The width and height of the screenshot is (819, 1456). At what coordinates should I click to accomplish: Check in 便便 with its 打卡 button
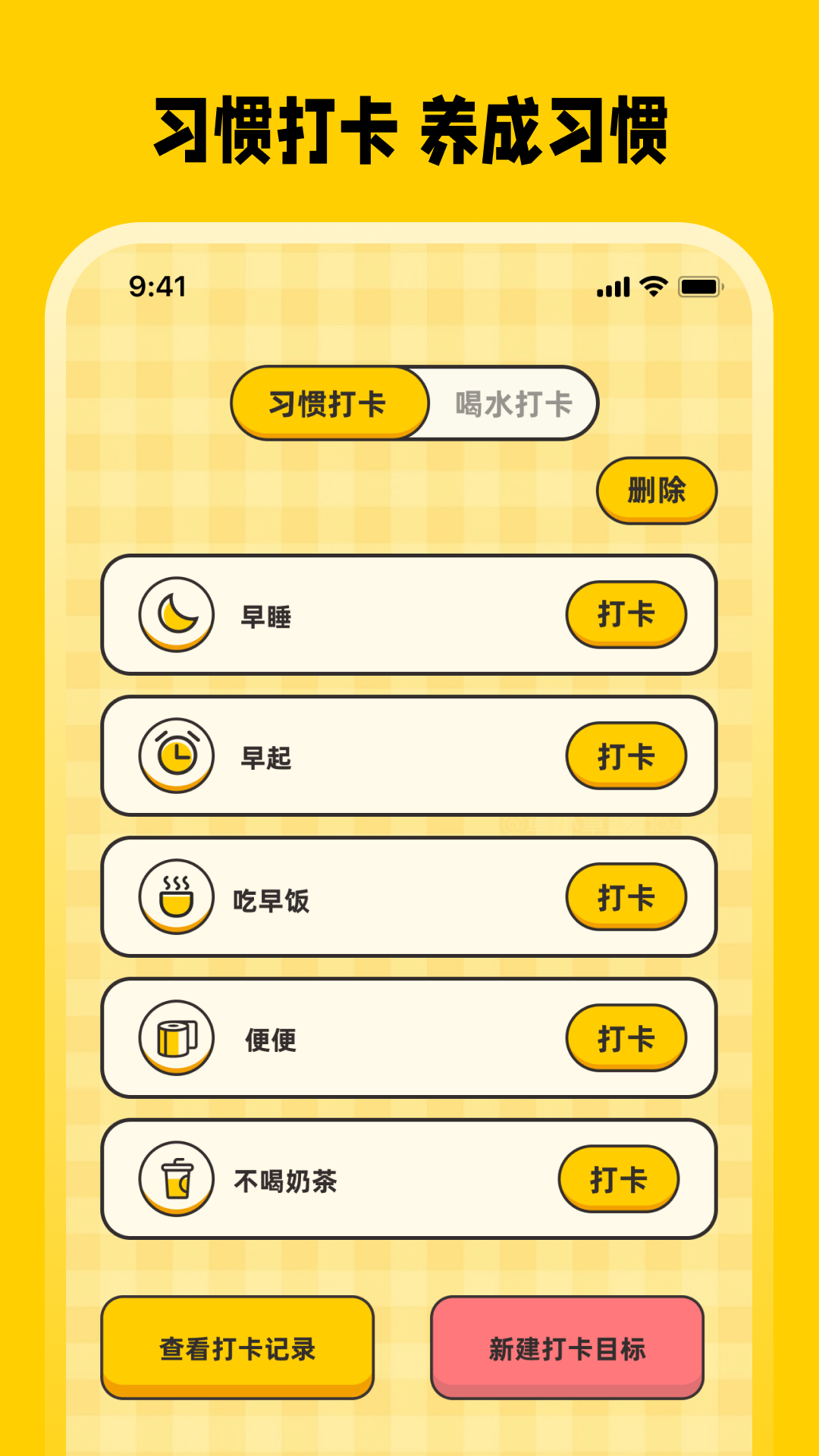(626, 1037)
